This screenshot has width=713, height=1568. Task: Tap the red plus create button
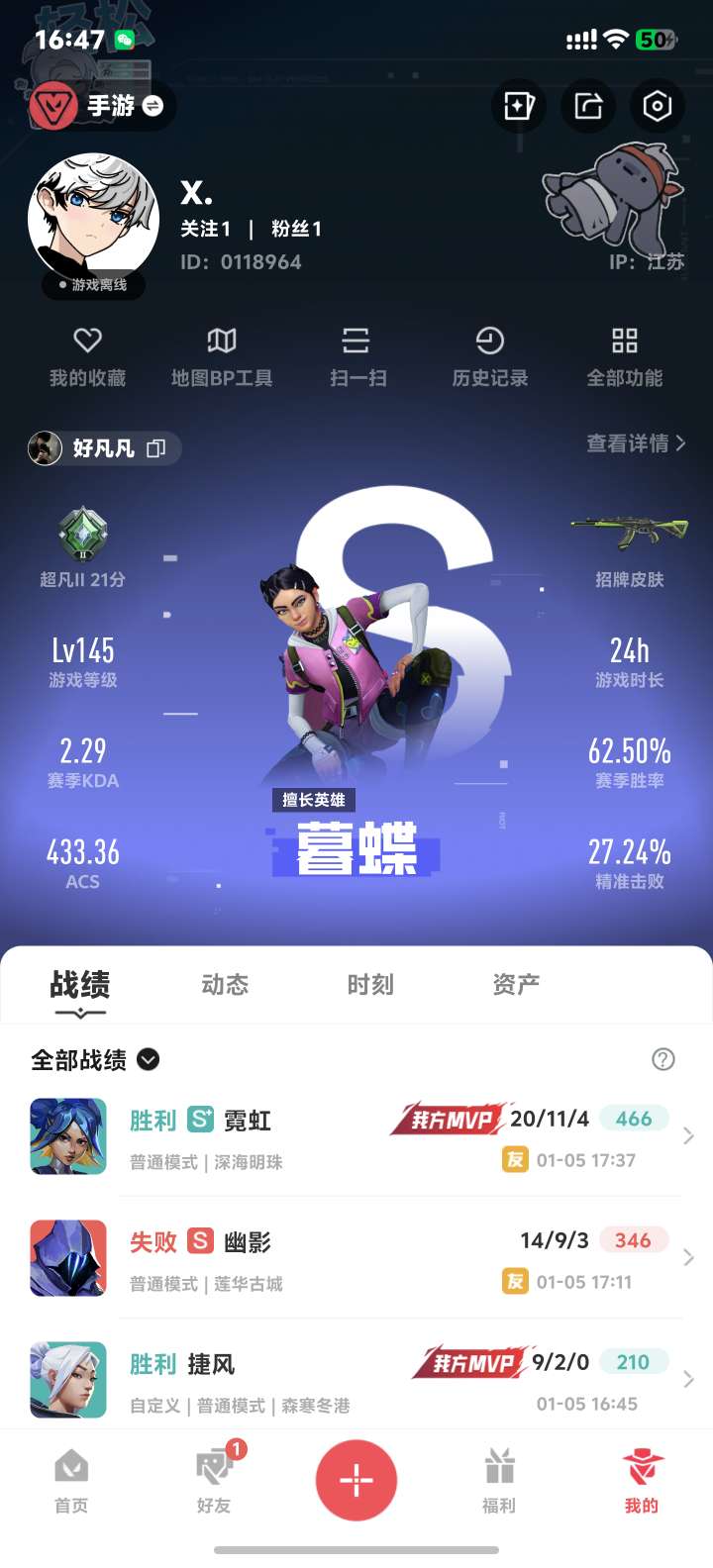click(x=356, y=1481)
